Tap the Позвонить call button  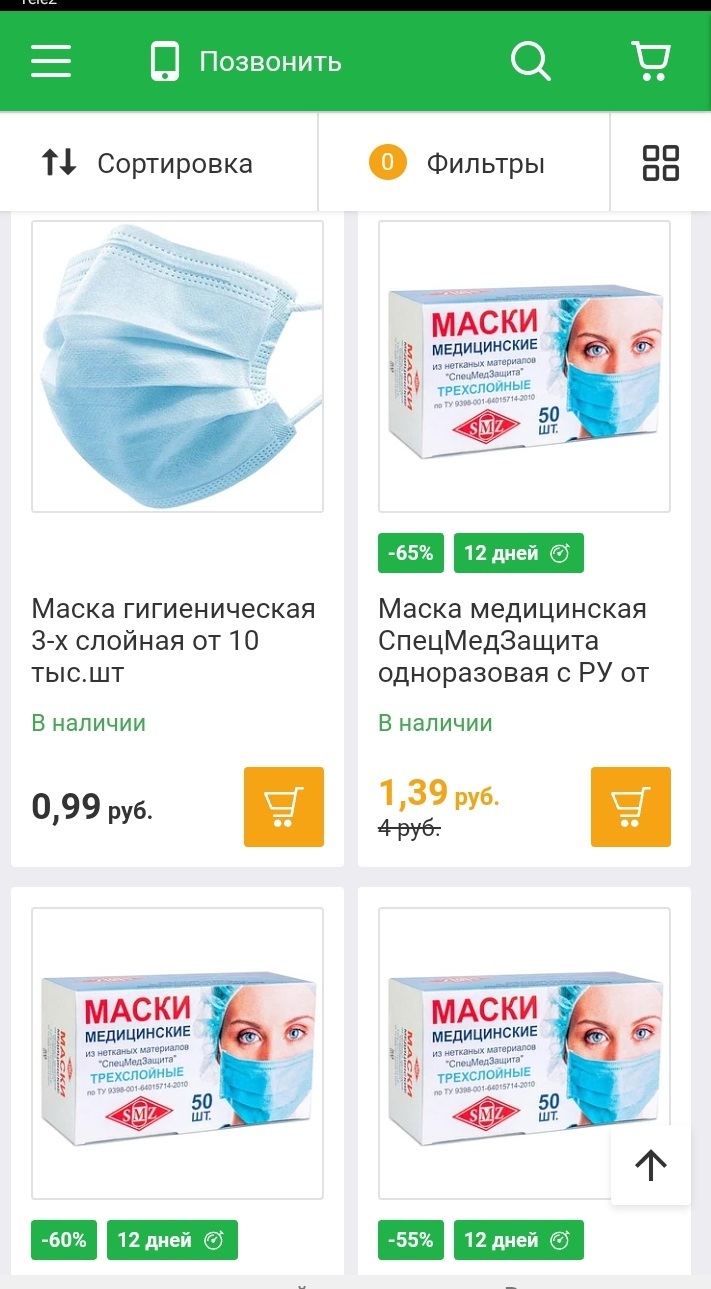[246, 62]
